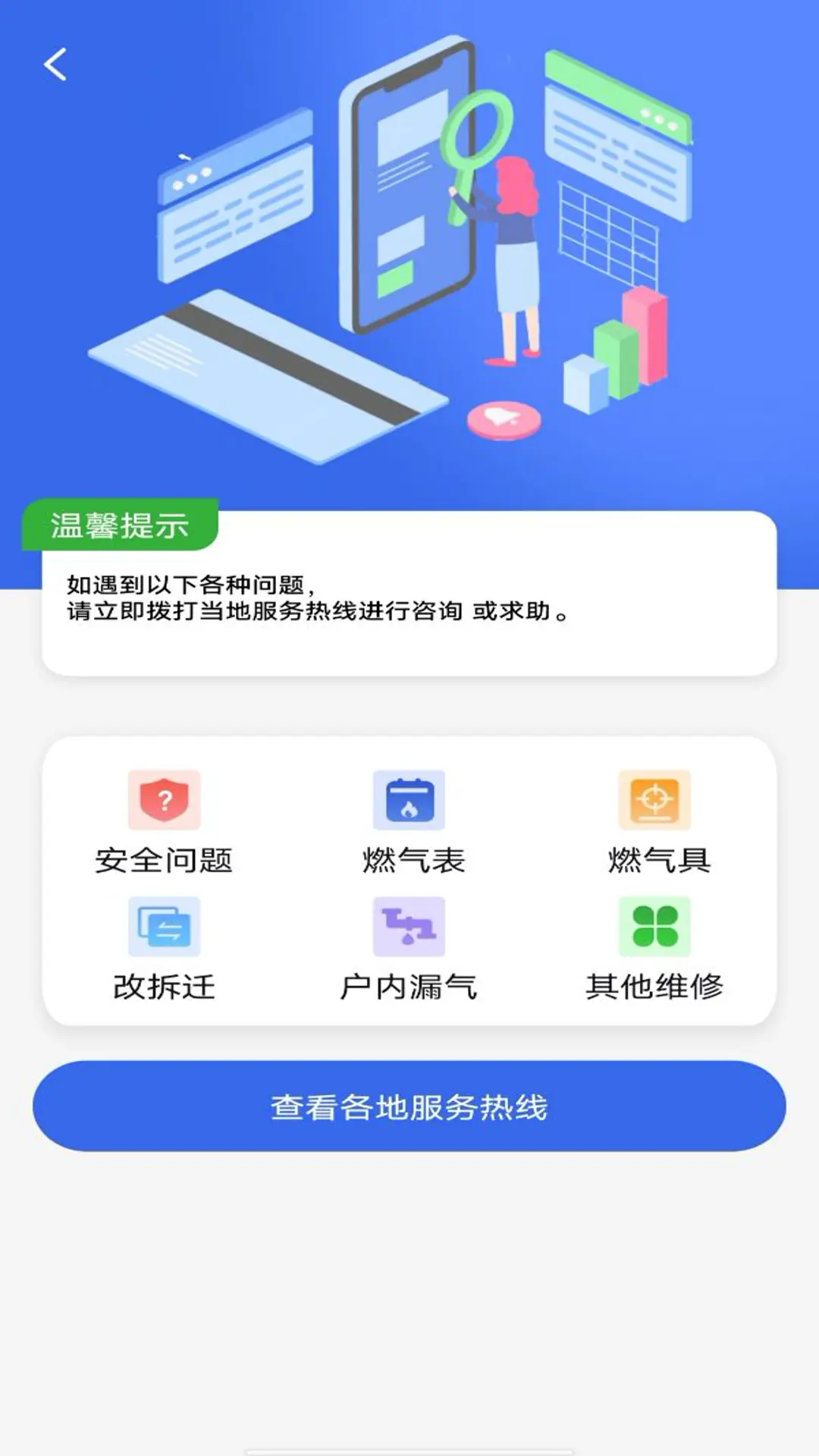
Task: Open 户内漏气 indoor gas leak
Action: tap(409, 949)
